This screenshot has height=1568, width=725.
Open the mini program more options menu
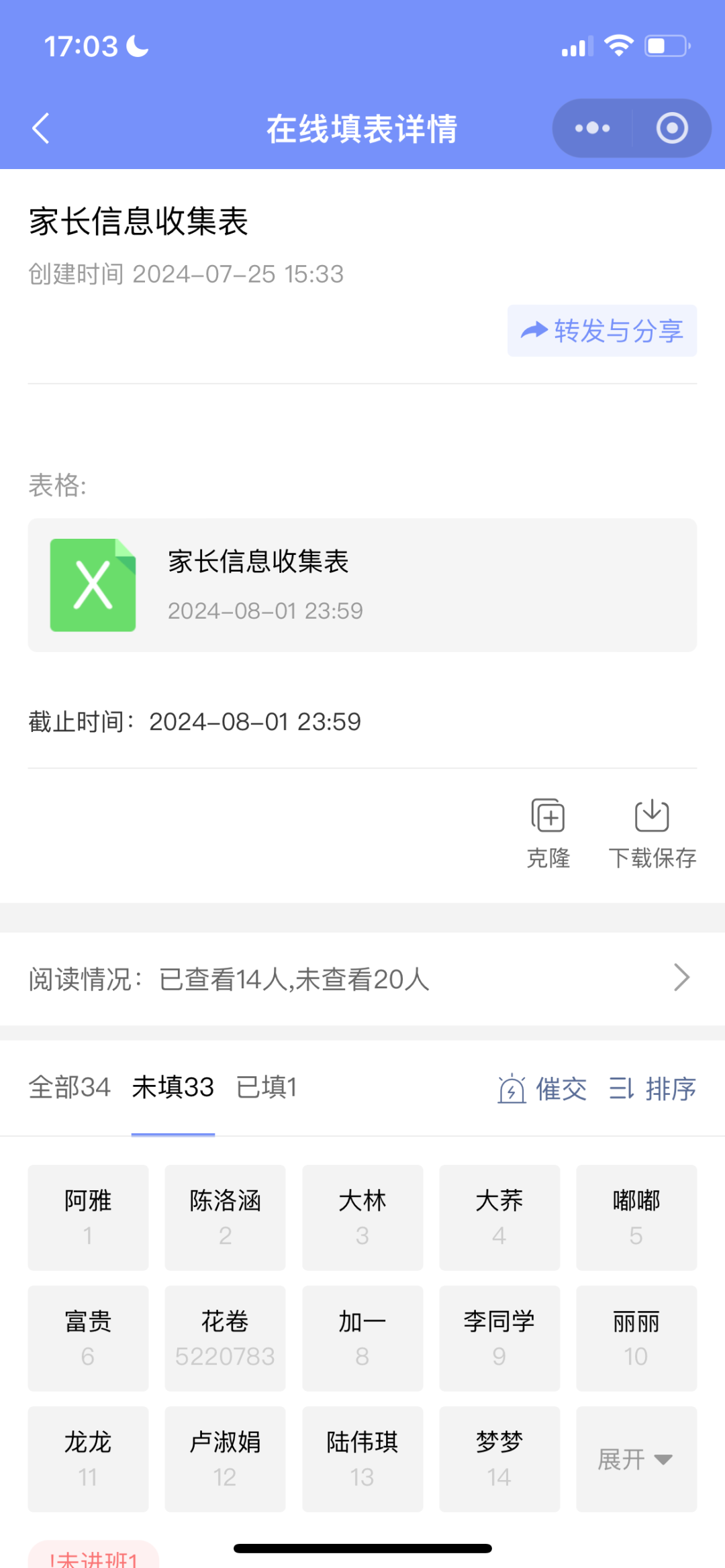click(592, 128)
